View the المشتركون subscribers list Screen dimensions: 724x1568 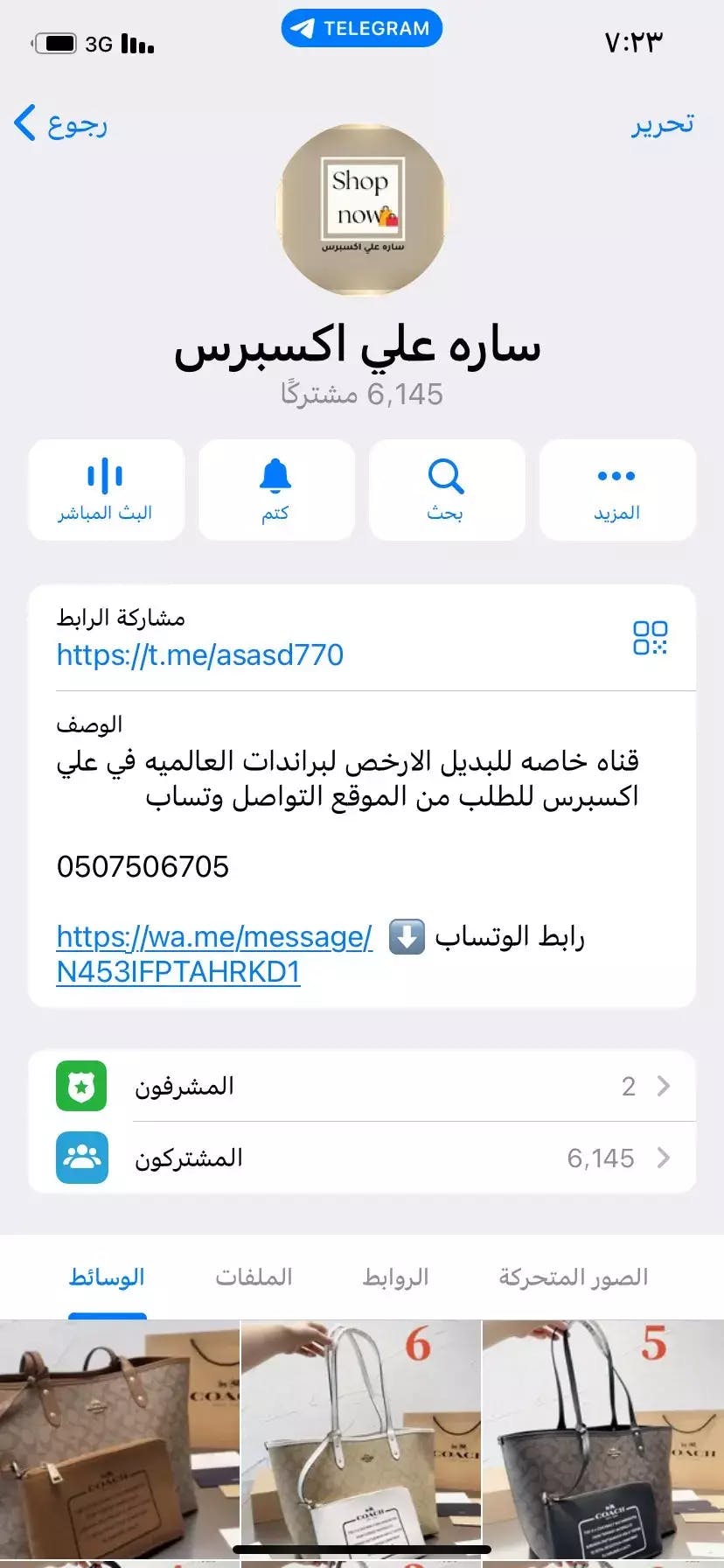click(x=362, y=1158)
